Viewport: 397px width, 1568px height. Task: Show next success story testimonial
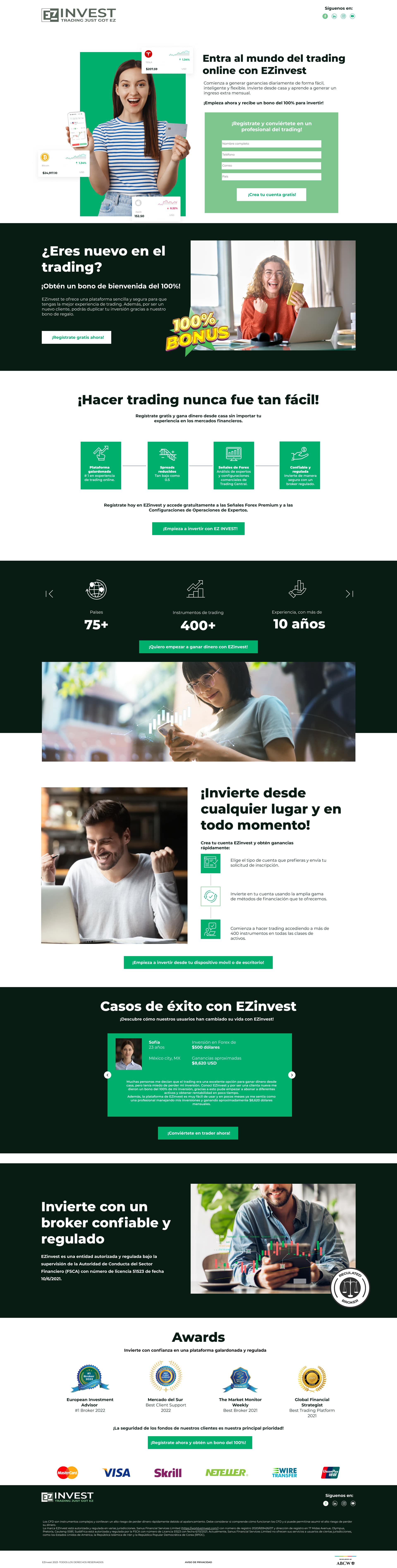(x=292, y=1075)
